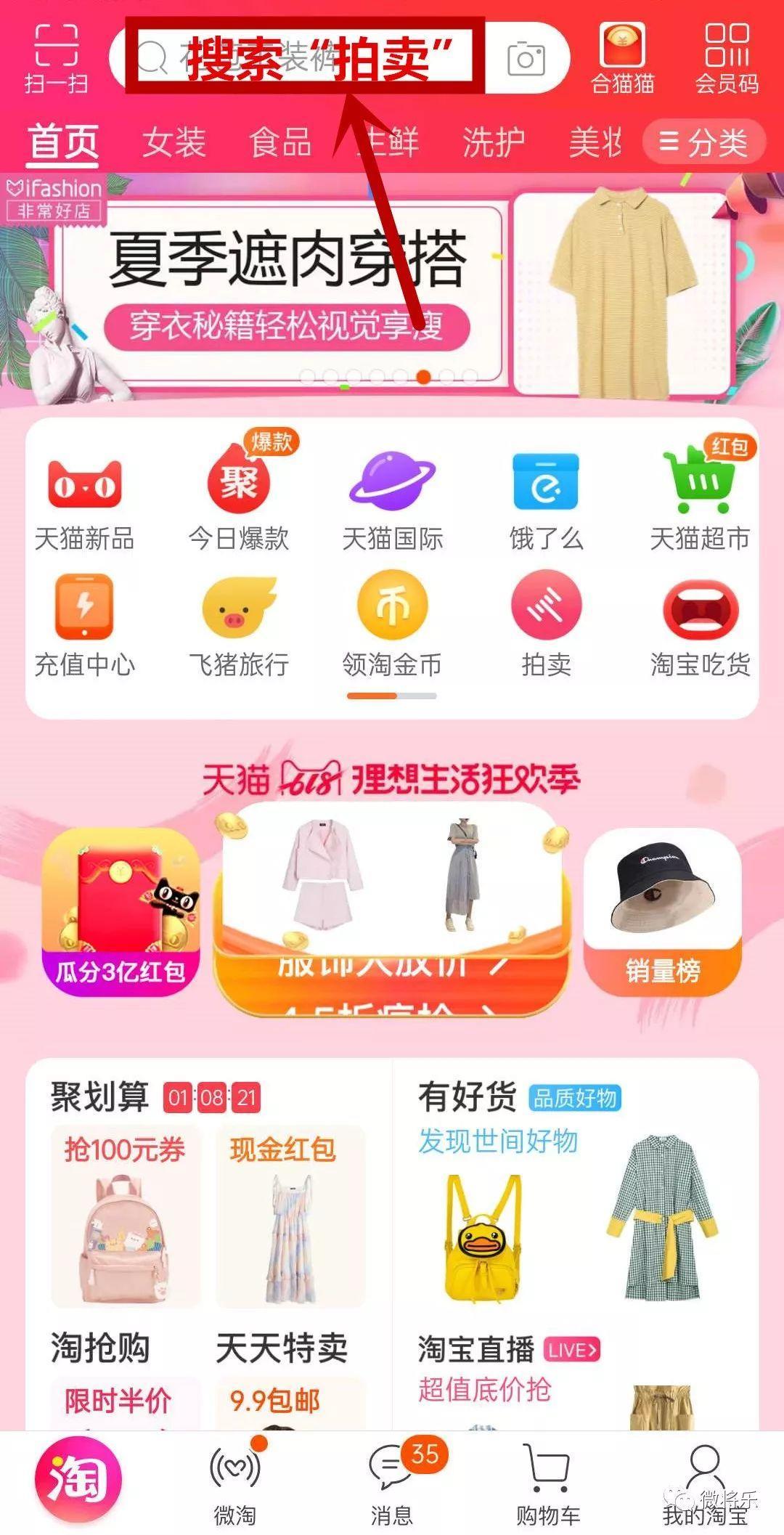Open the 销量榜 card
The image size is (784, 1535).
(x=663, y=911)
